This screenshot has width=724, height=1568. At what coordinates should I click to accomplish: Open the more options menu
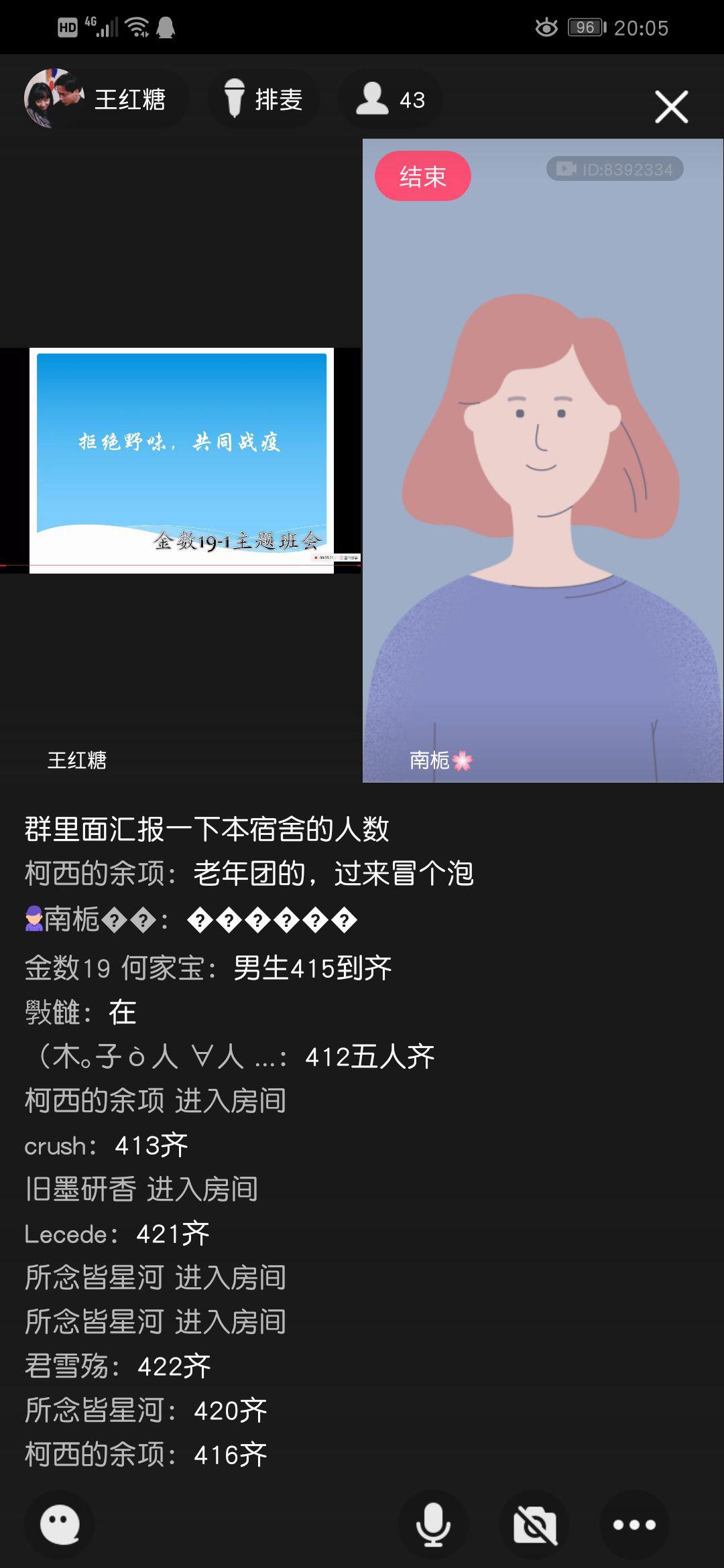[634, 1525]
